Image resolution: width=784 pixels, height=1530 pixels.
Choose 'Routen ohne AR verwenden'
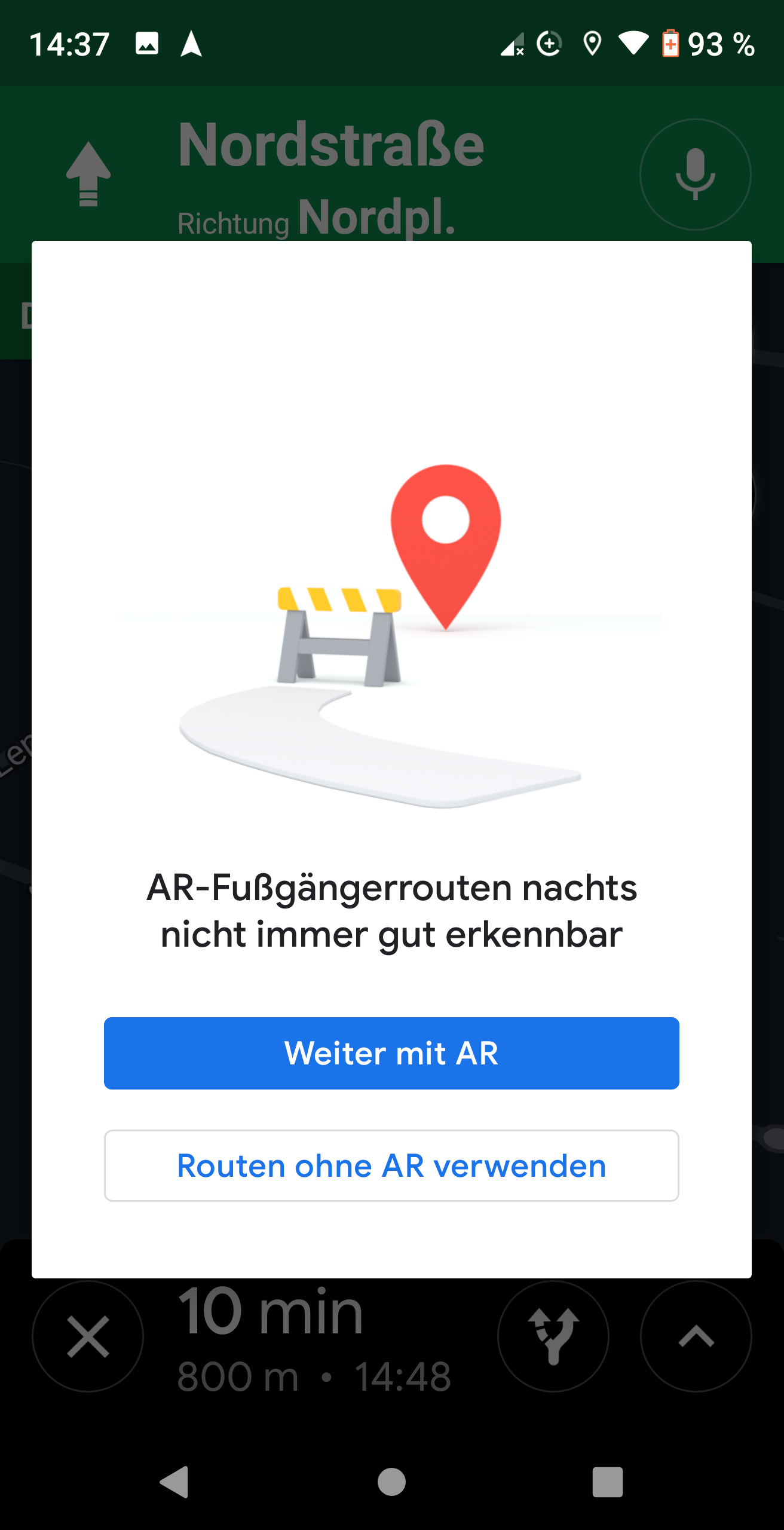tap(391, 1165)
